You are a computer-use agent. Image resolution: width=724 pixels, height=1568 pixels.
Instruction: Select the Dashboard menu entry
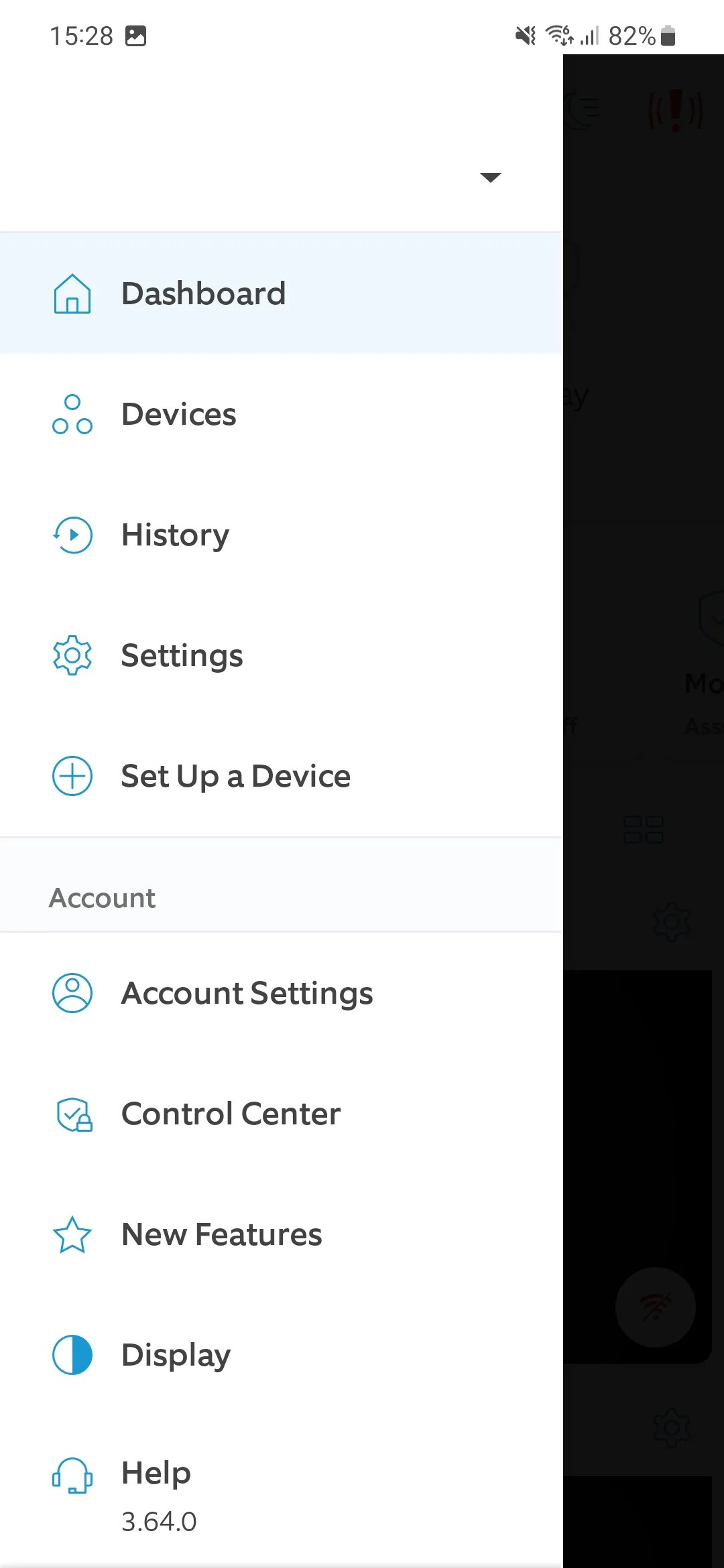coord(203,293)
